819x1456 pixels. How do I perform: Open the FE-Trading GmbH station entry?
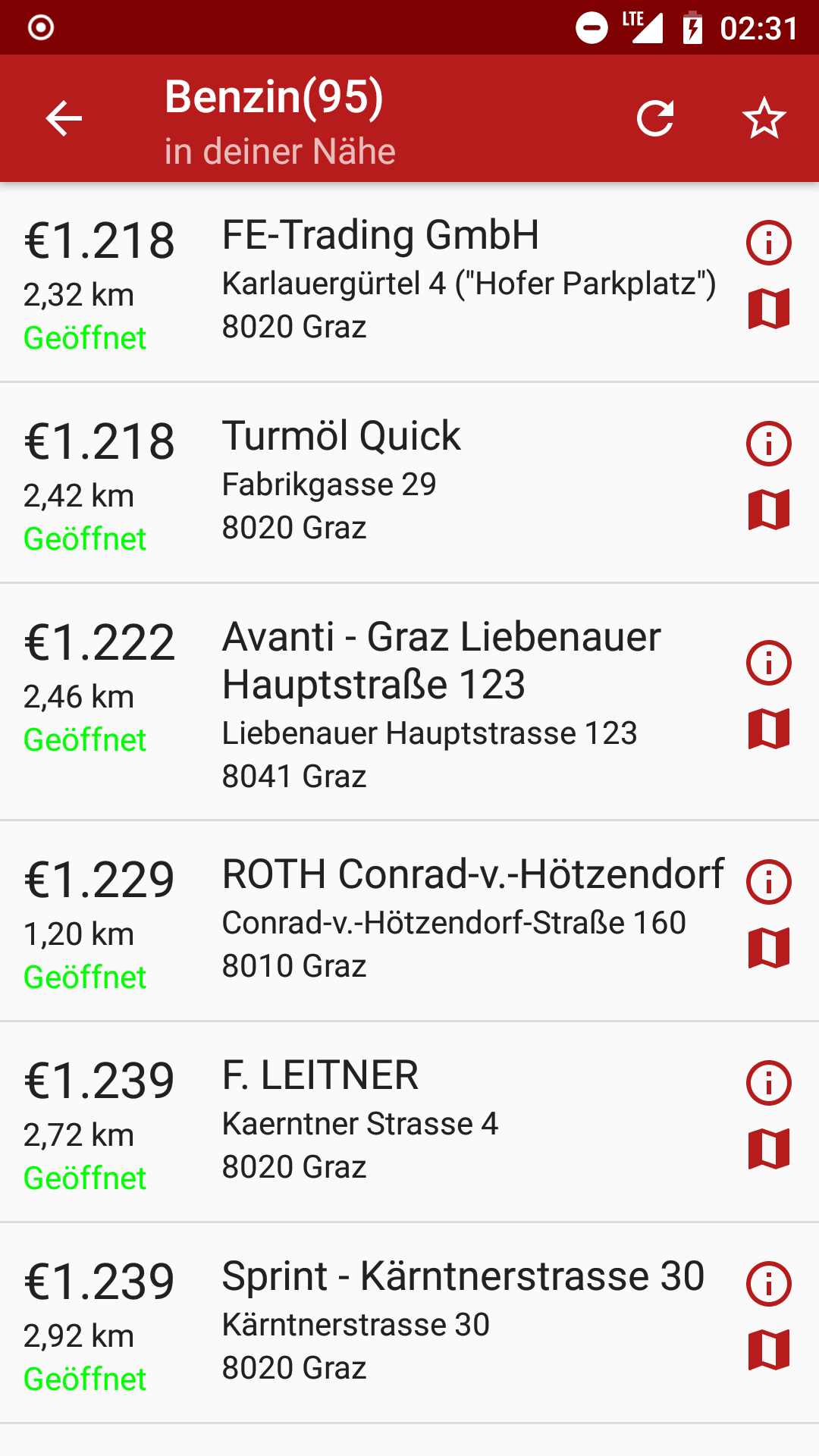point(379,282)
